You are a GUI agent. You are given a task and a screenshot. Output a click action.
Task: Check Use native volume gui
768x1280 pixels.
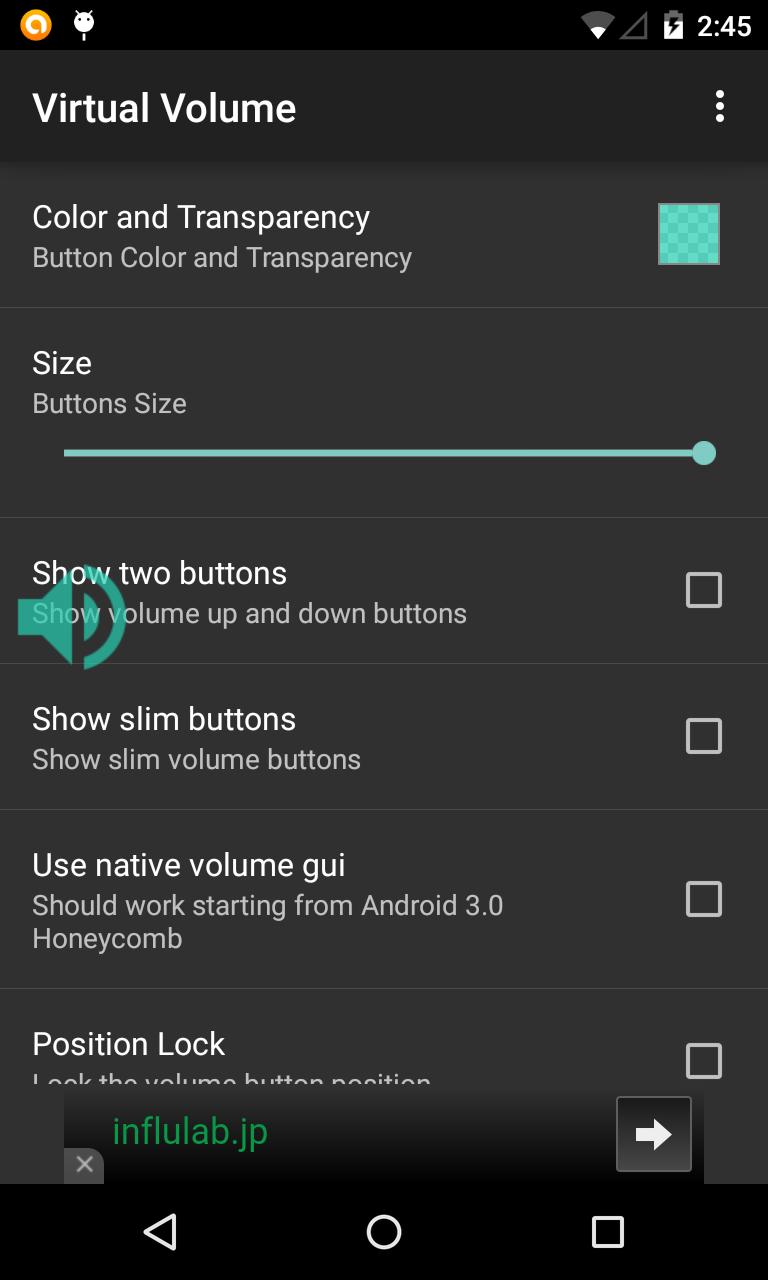(x=703, y=899)
